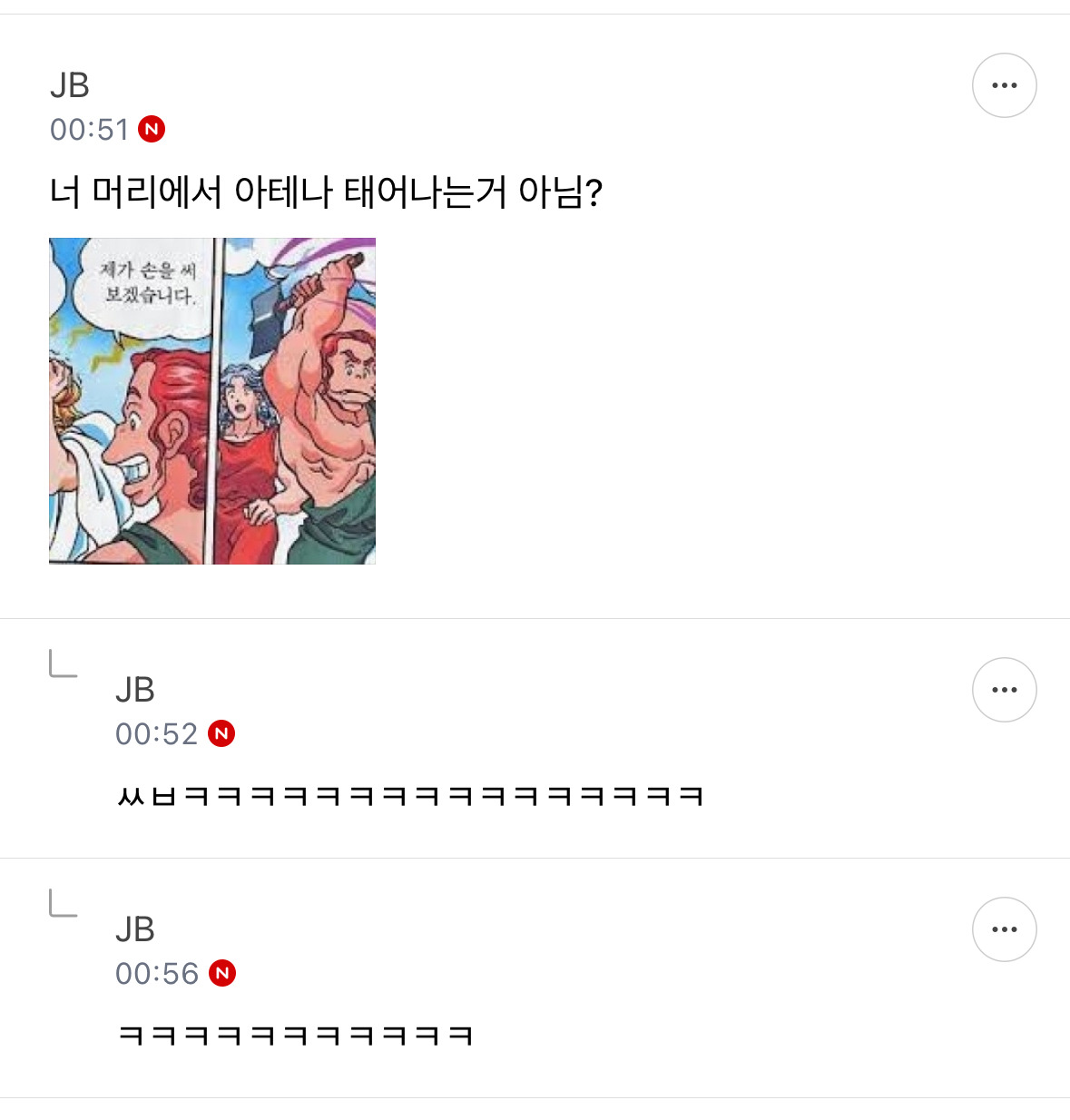Open options for the 00:52 reply
Image resolution: width=1070 pixels, height=1120 pixels.
click(x=1004, y=690)
